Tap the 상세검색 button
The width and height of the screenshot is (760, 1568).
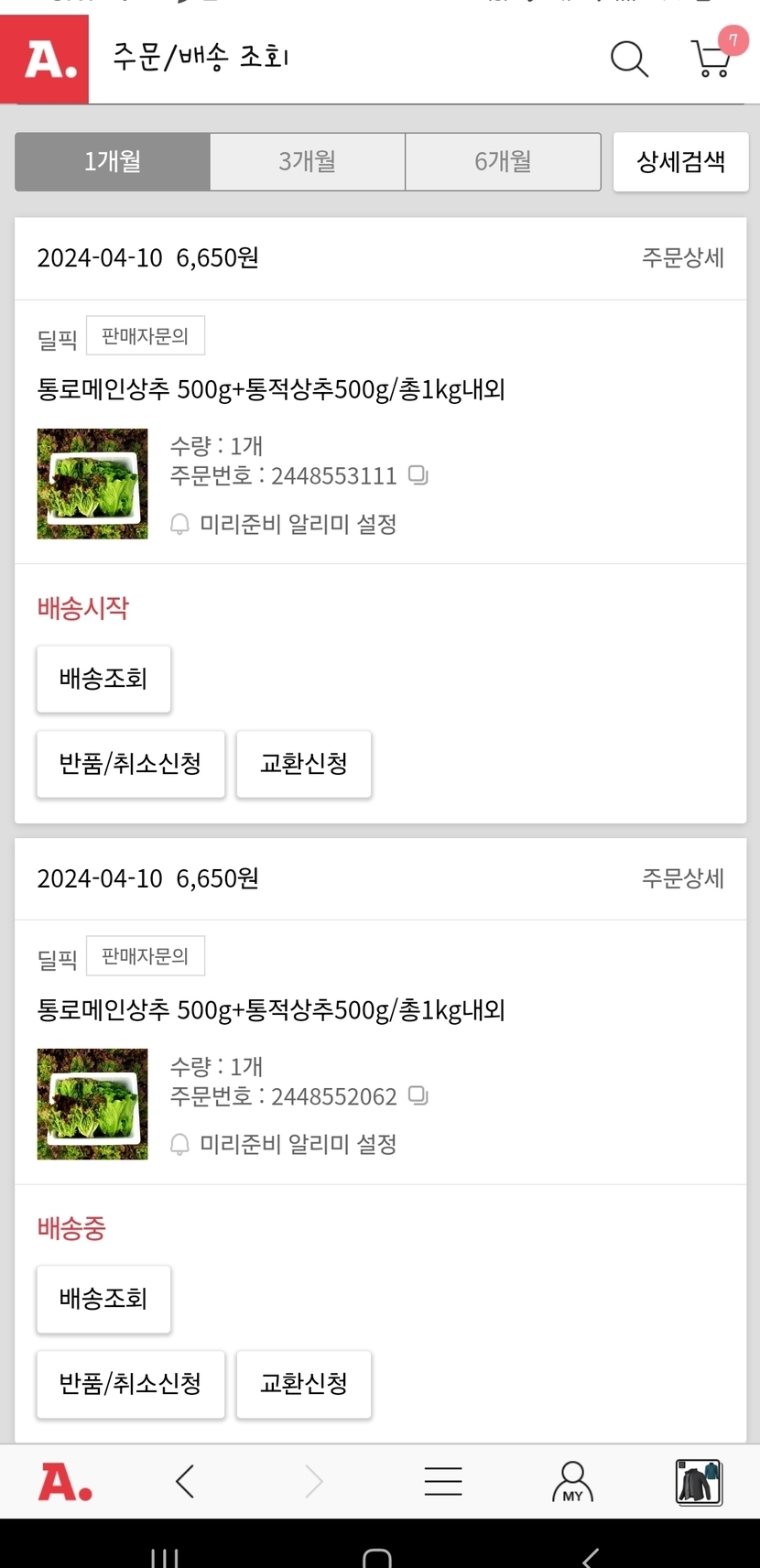point(680,162)
